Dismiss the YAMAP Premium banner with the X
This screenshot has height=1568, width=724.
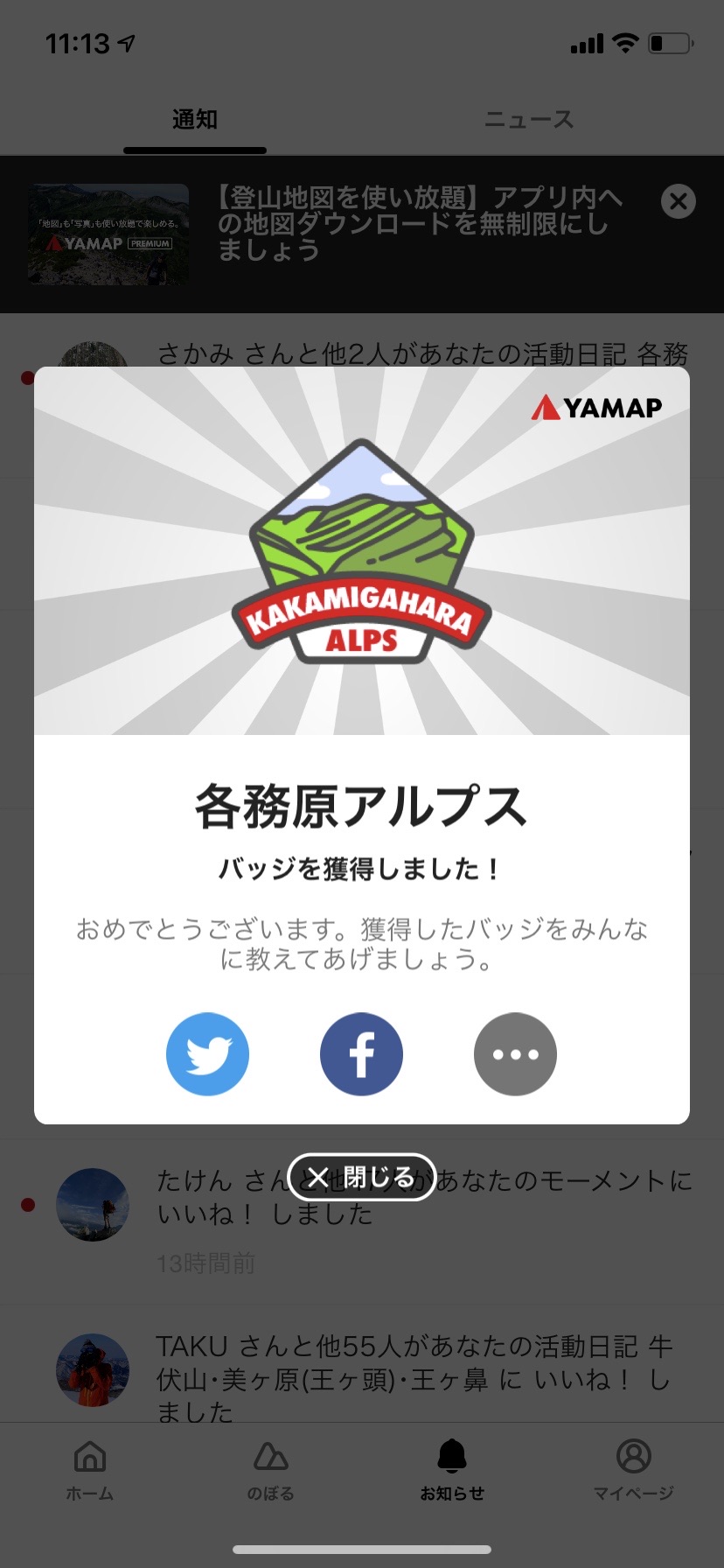(x=678, y=202)
